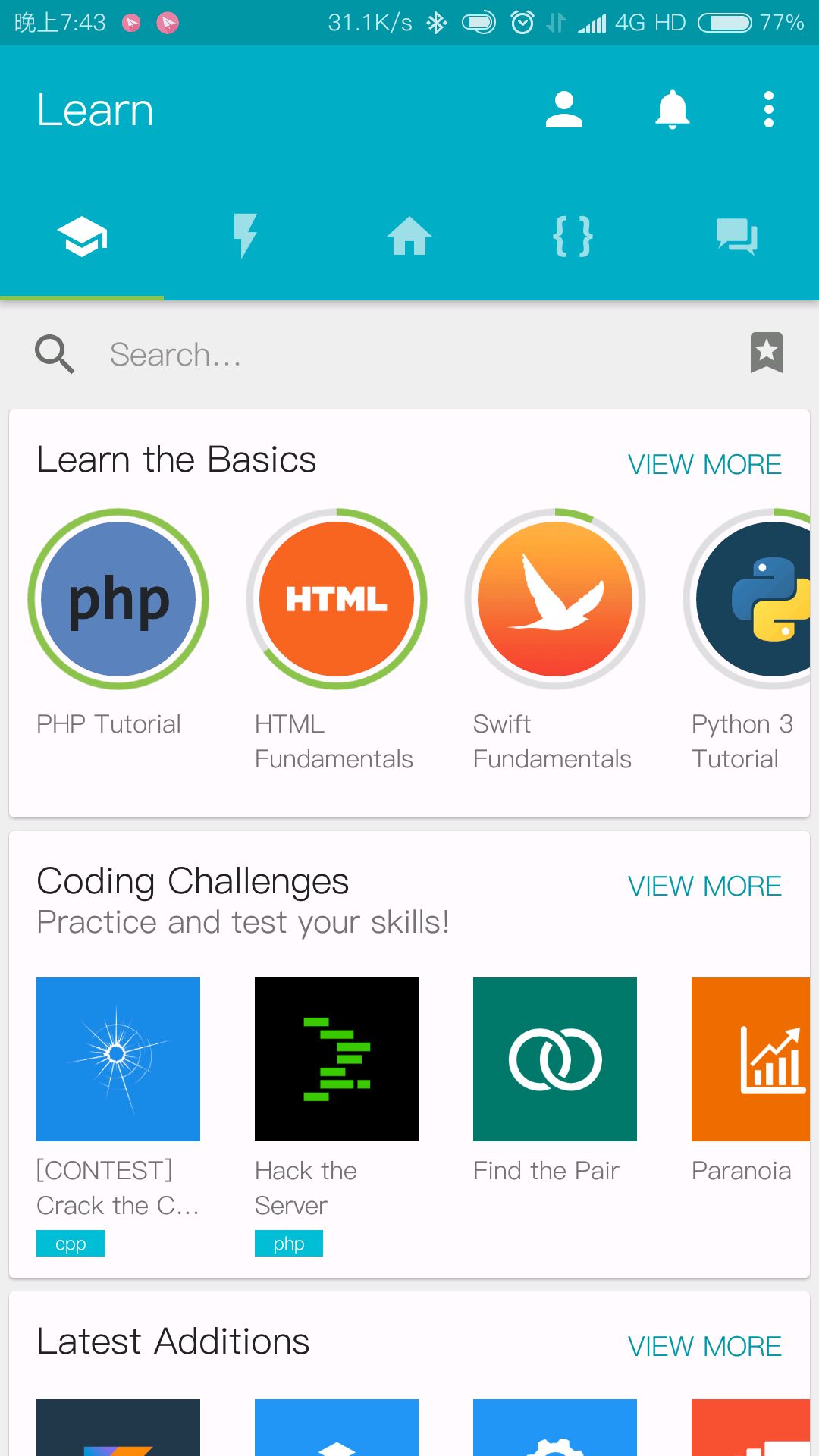This screenshot has width=819, height=1456.
Task: Open the profile icon in the app bar
Action: click(x=563, y=110)
